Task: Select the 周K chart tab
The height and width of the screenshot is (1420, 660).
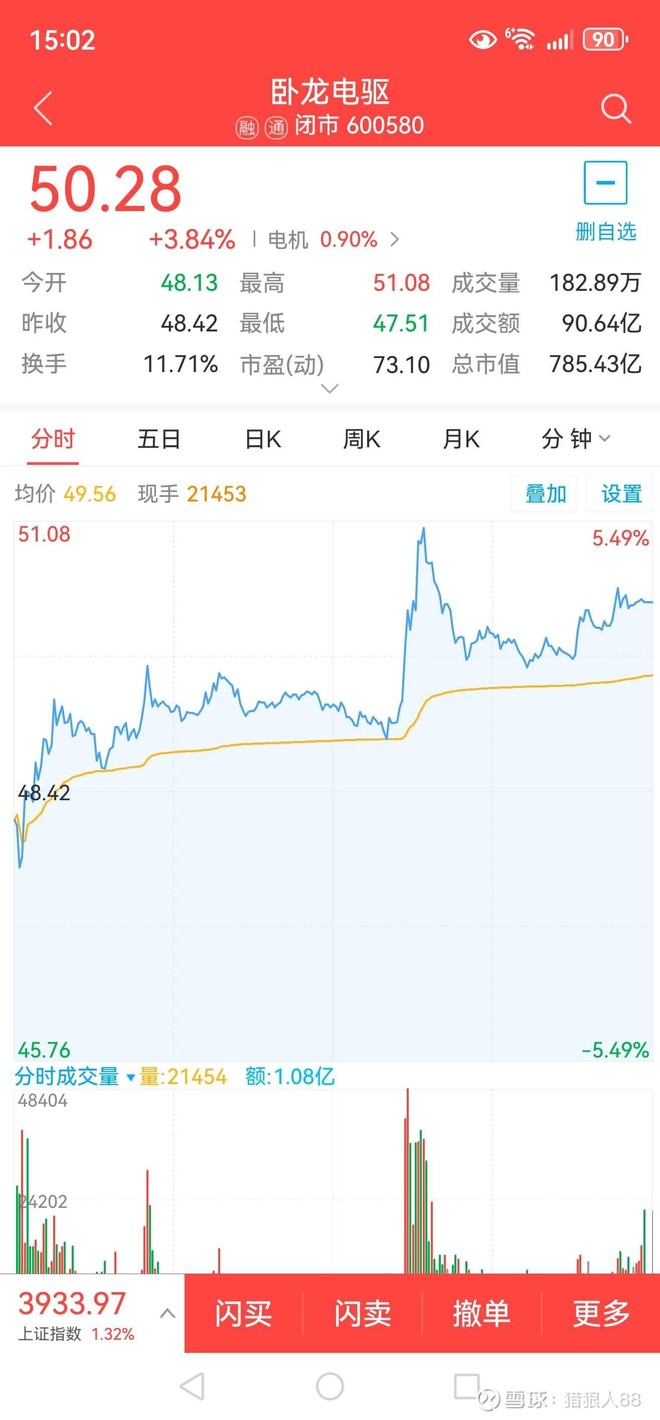Action: (x=362, y=439)
